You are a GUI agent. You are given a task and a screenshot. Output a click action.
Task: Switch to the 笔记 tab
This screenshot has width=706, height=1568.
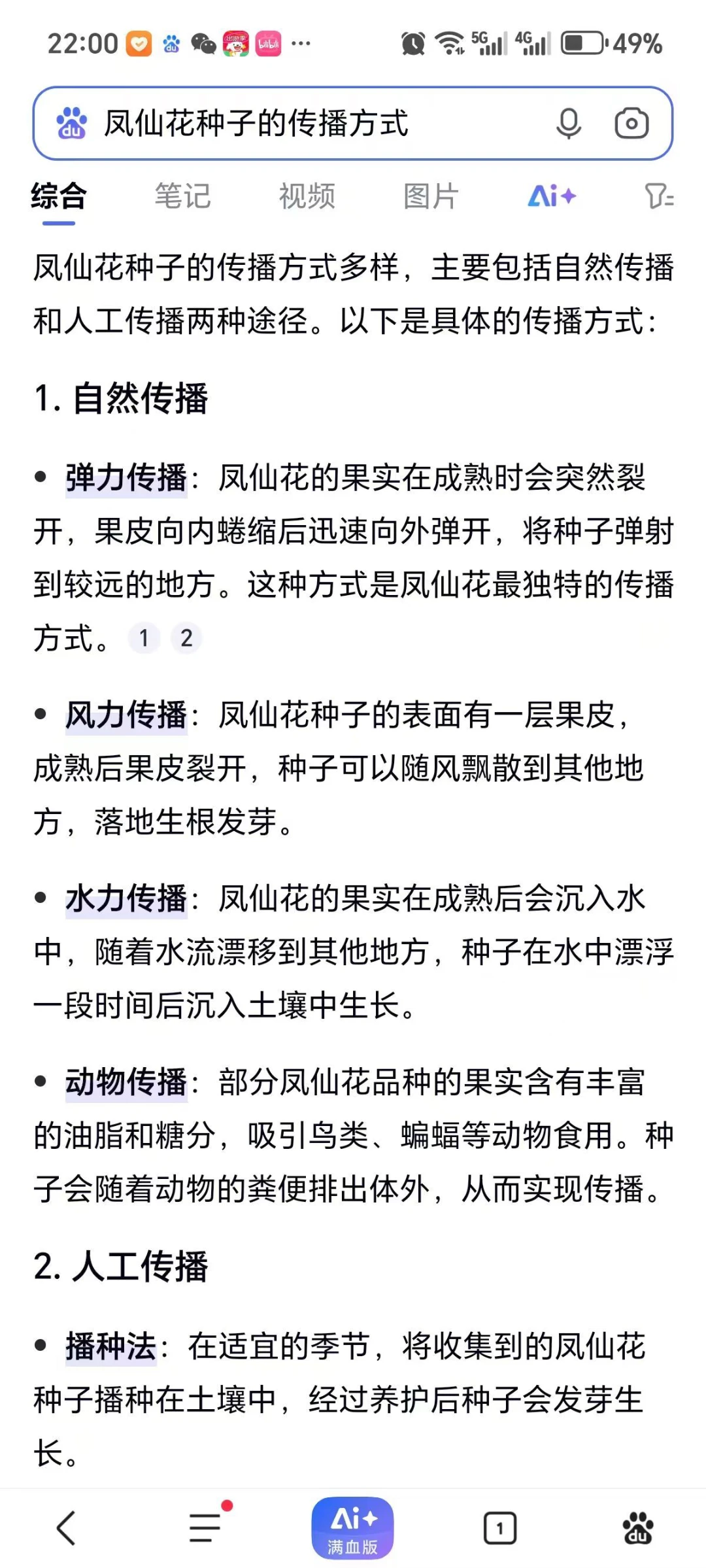click(x=182, y=196)
